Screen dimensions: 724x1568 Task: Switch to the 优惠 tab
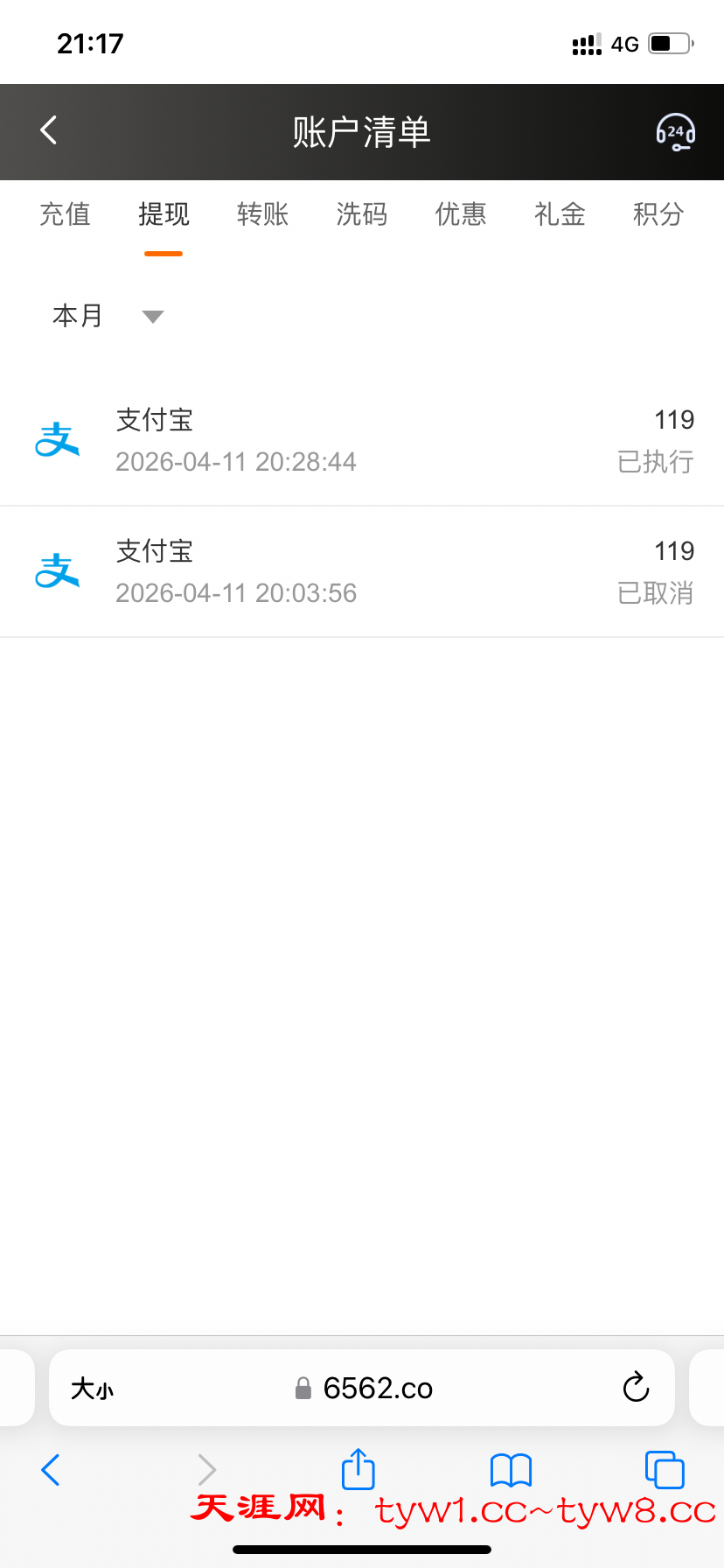(461, 214)
